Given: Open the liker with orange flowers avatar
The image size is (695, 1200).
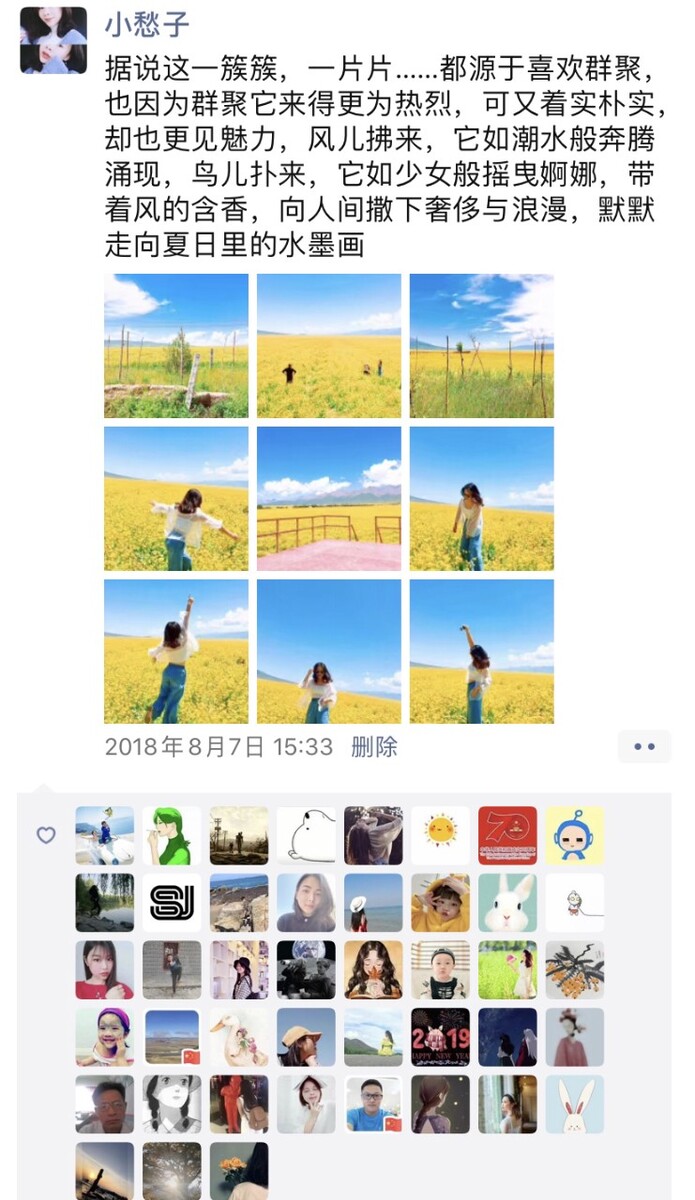Looking at the screenshot, I should click(x=238, y=1171).
